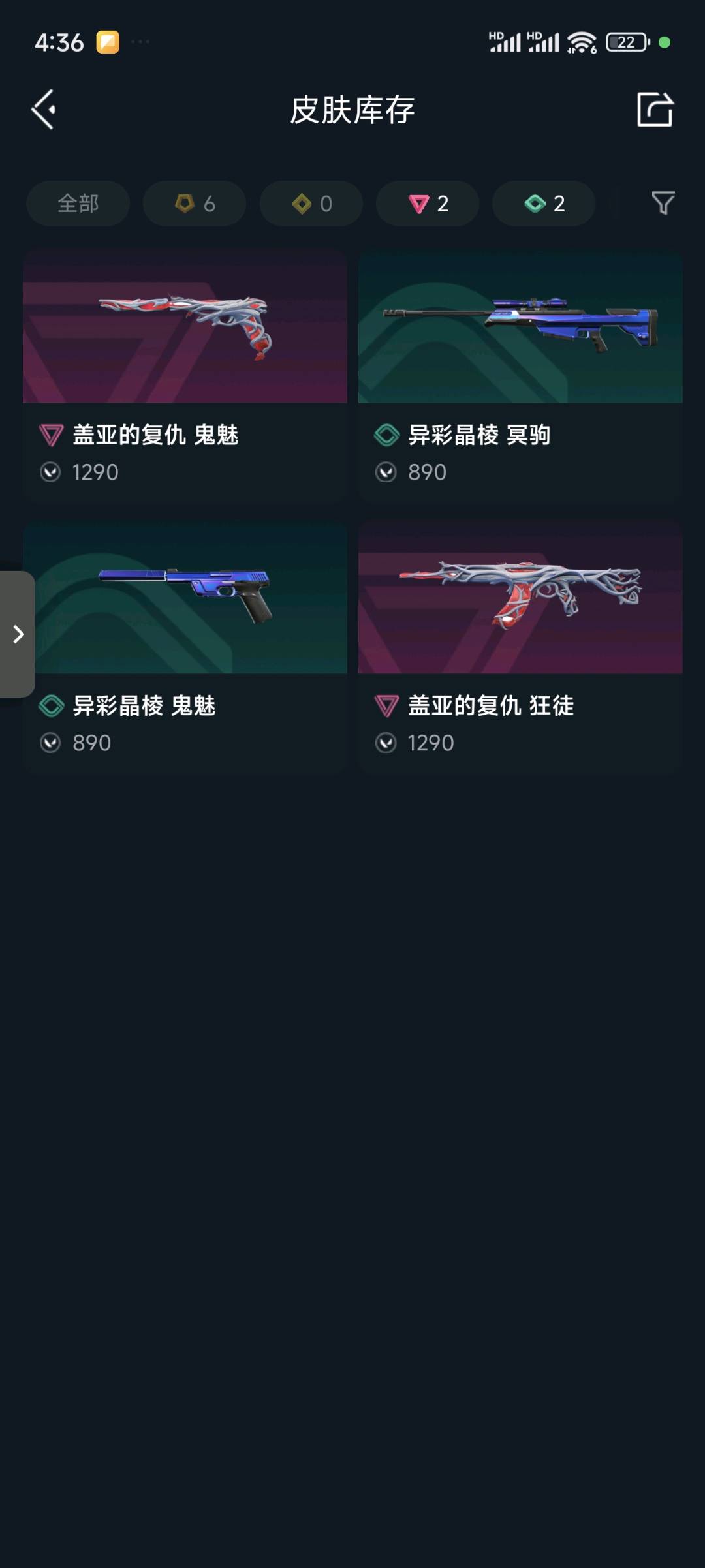This screenshot has width=705, height=1568.
Task: Open 盖亚的复仇 鬼魅 skin card
Action: click(x=185, y=376)
